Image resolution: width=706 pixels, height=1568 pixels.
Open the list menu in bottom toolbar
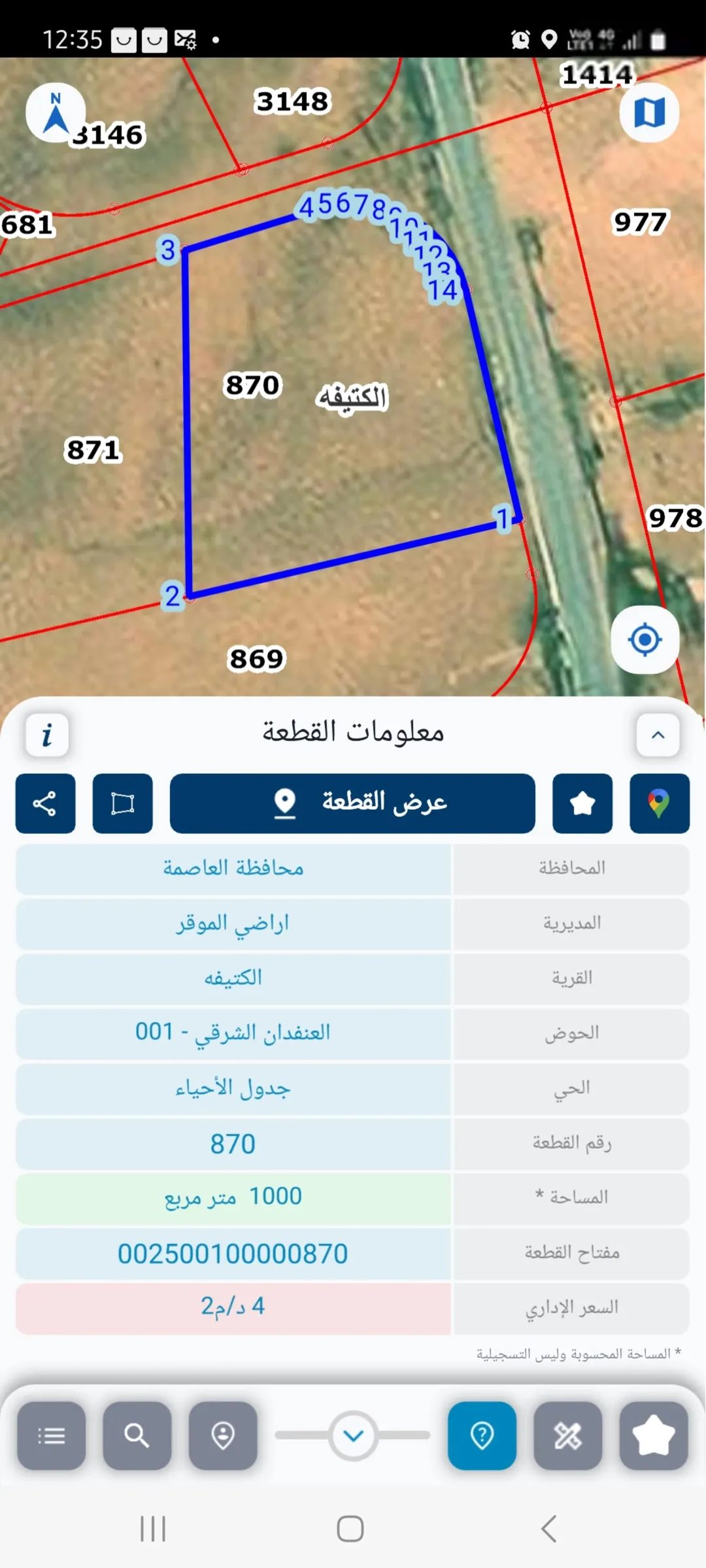tap(51, 1435)
